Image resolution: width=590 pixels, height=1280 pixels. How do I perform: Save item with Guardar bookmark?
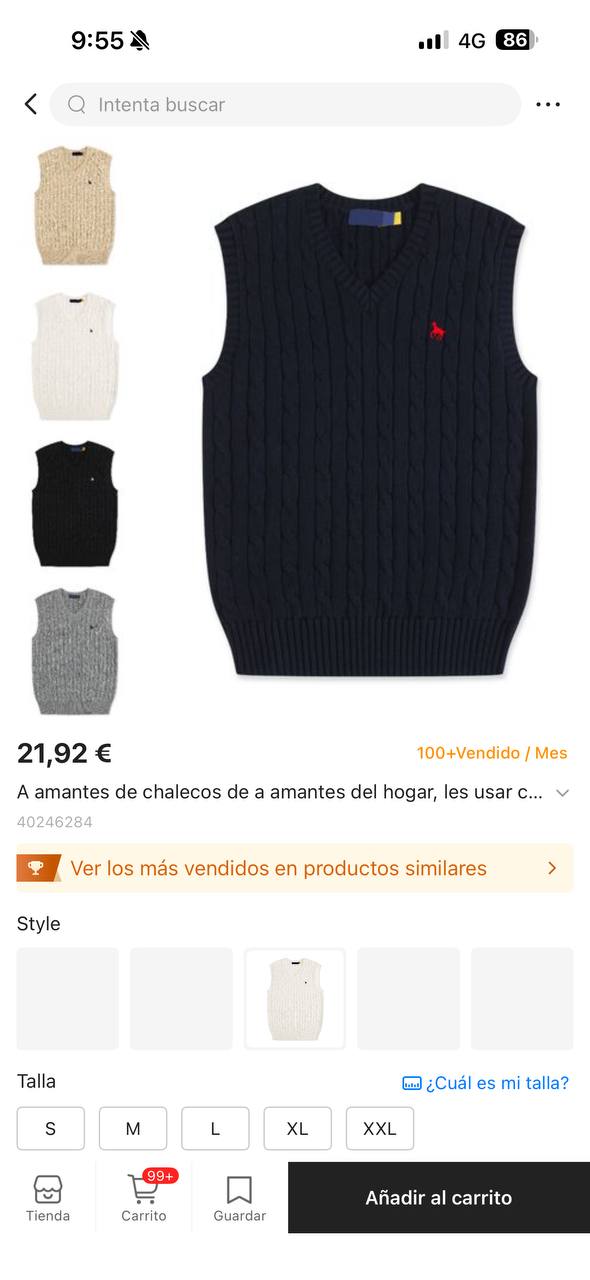[x=239, y=1198]
